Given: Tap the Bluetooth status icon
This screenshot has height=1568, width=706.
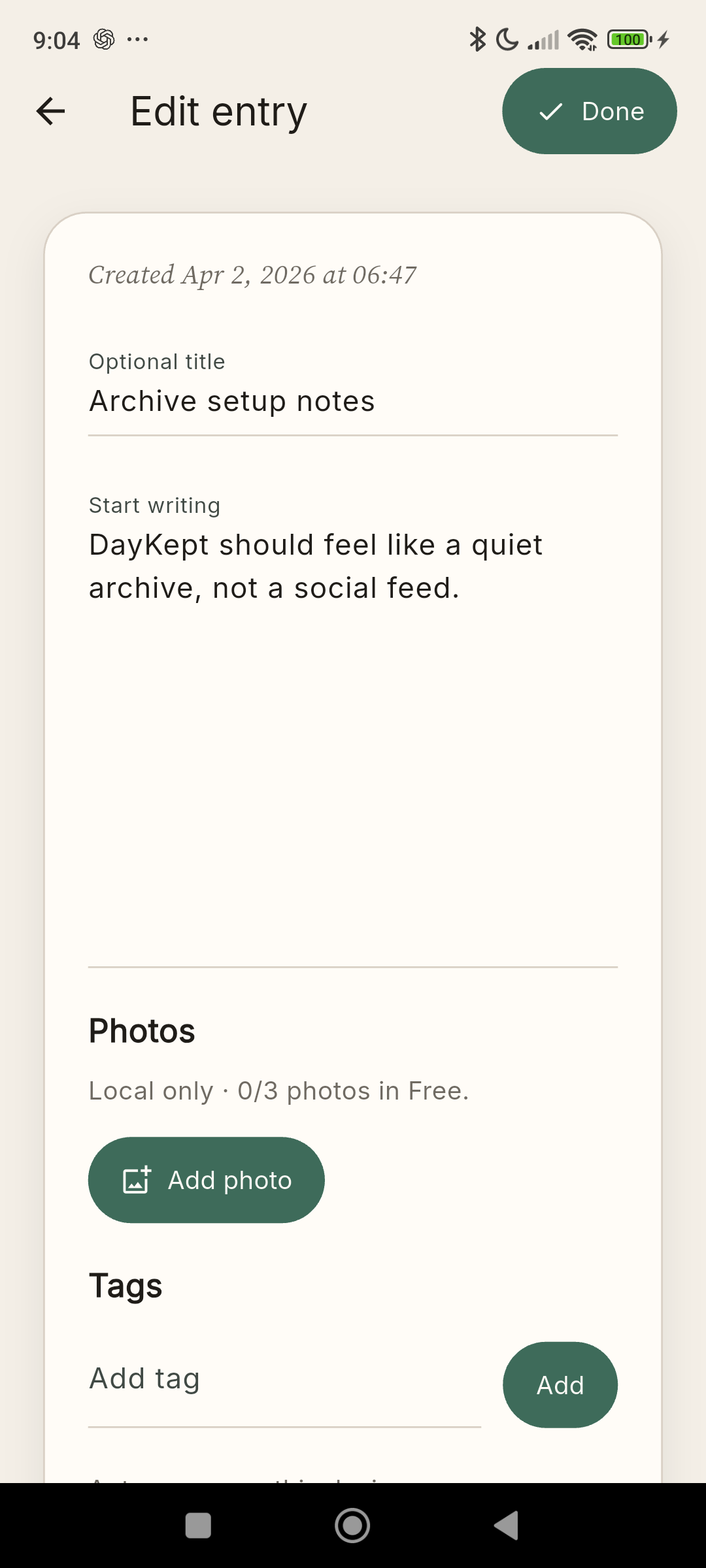Looking at the screenshot, I should coord(477,39).
